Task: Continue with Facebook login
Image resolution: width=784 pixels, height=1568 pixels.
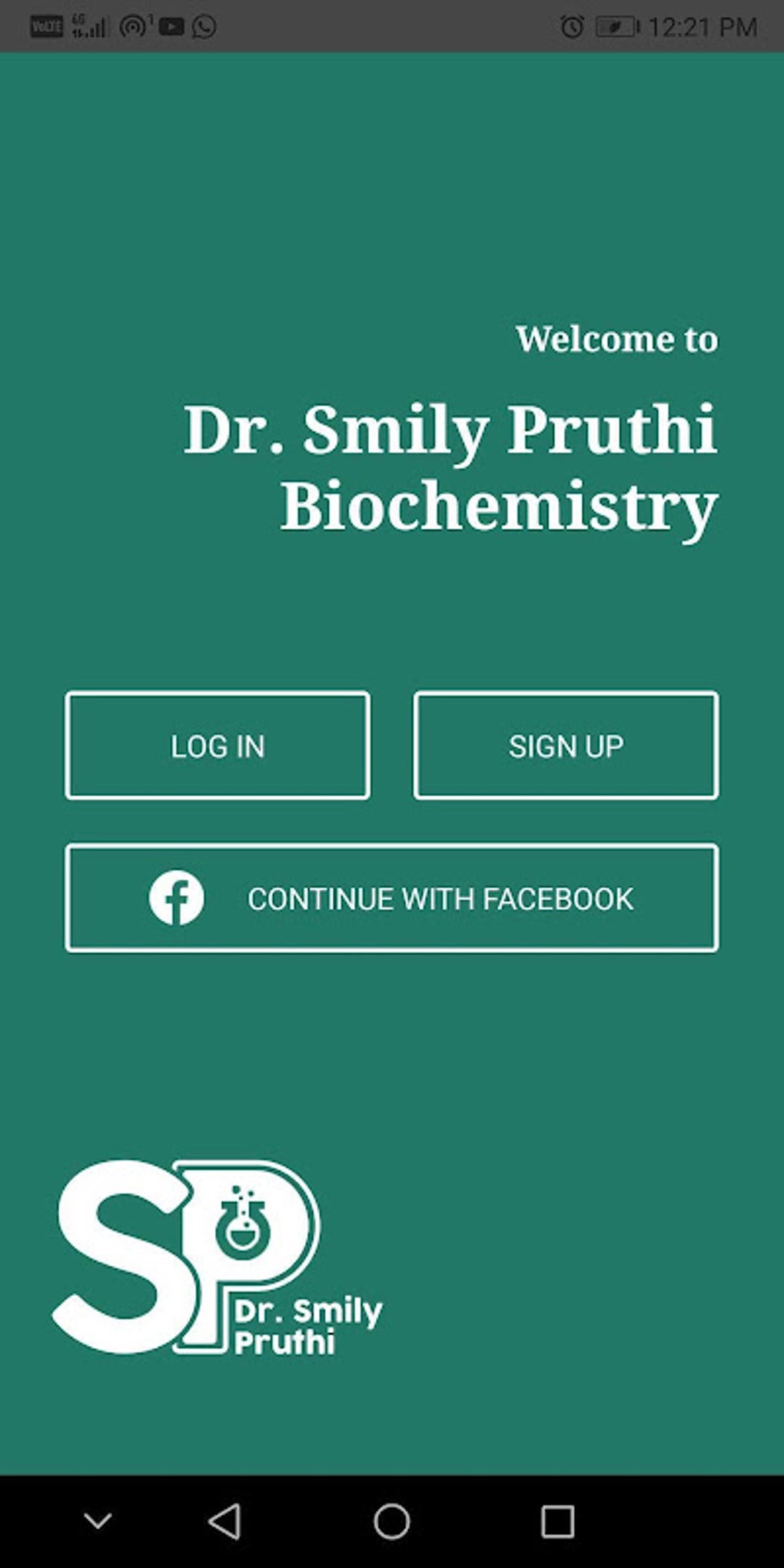Action: [392, 898]
